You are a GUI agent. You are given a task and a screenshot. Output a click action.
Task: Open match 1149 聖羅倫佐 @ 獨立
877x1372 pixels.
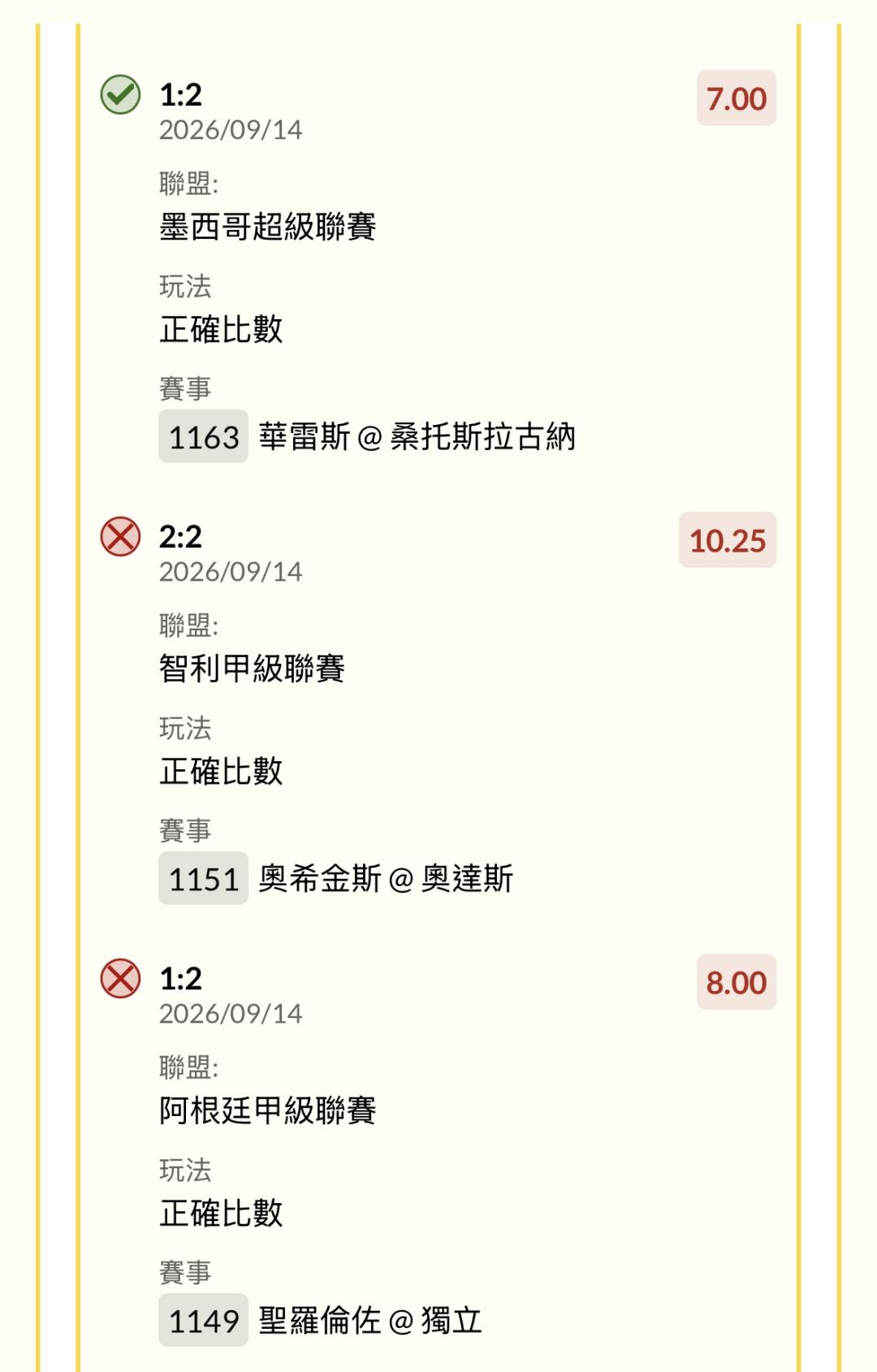321,1321
